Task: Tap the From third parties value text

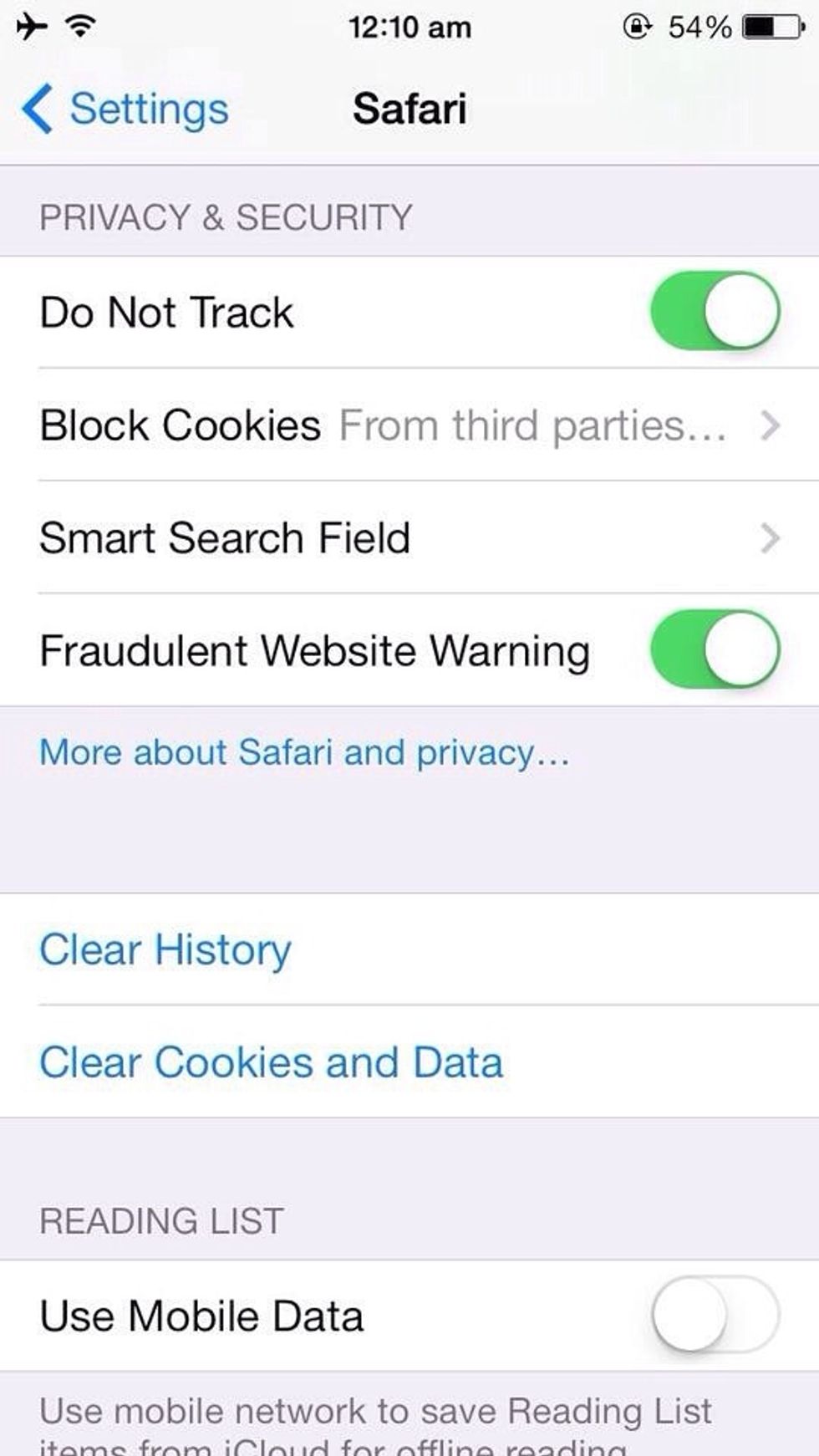Action: coord(535,425)
